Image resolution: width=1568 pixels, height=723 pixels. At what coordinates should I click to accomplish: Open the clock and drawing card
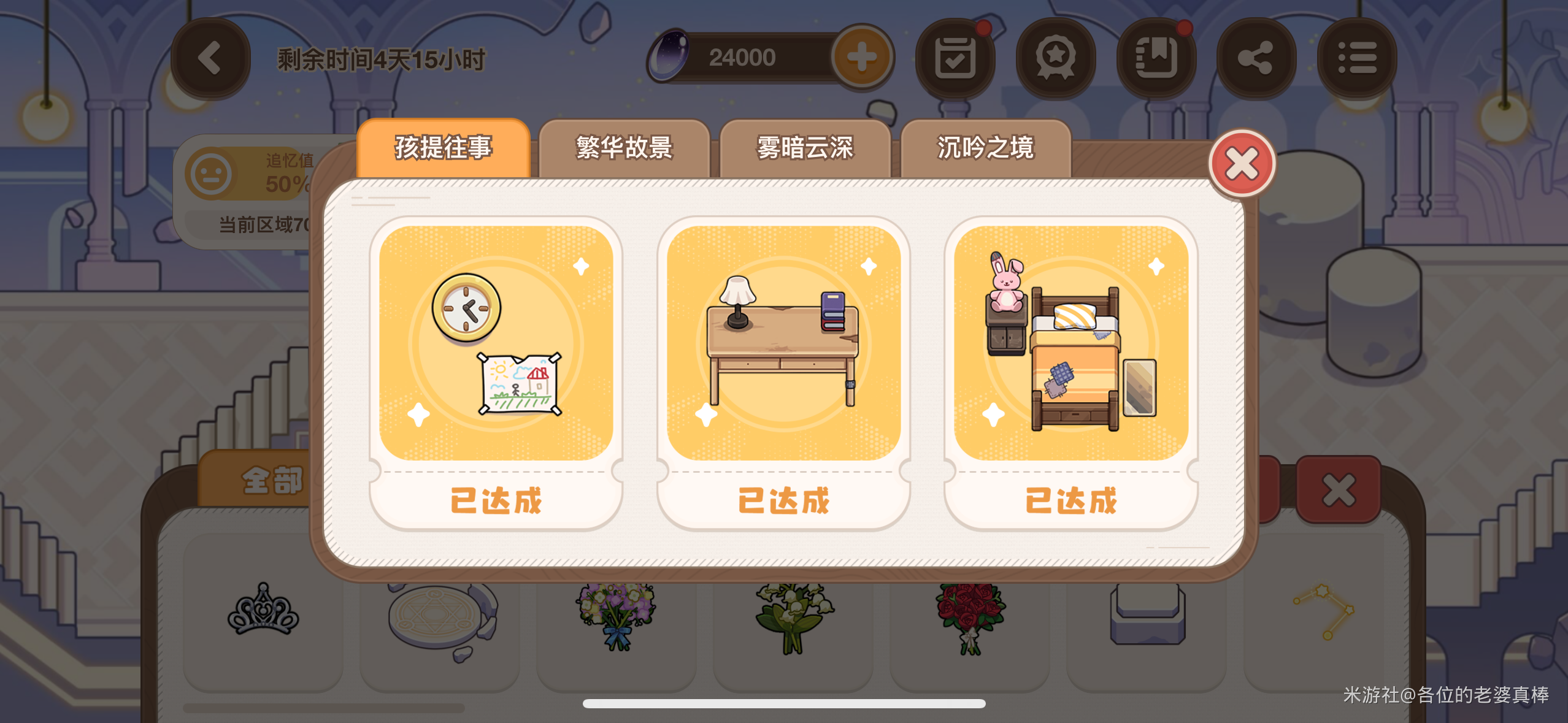point(496,343)
